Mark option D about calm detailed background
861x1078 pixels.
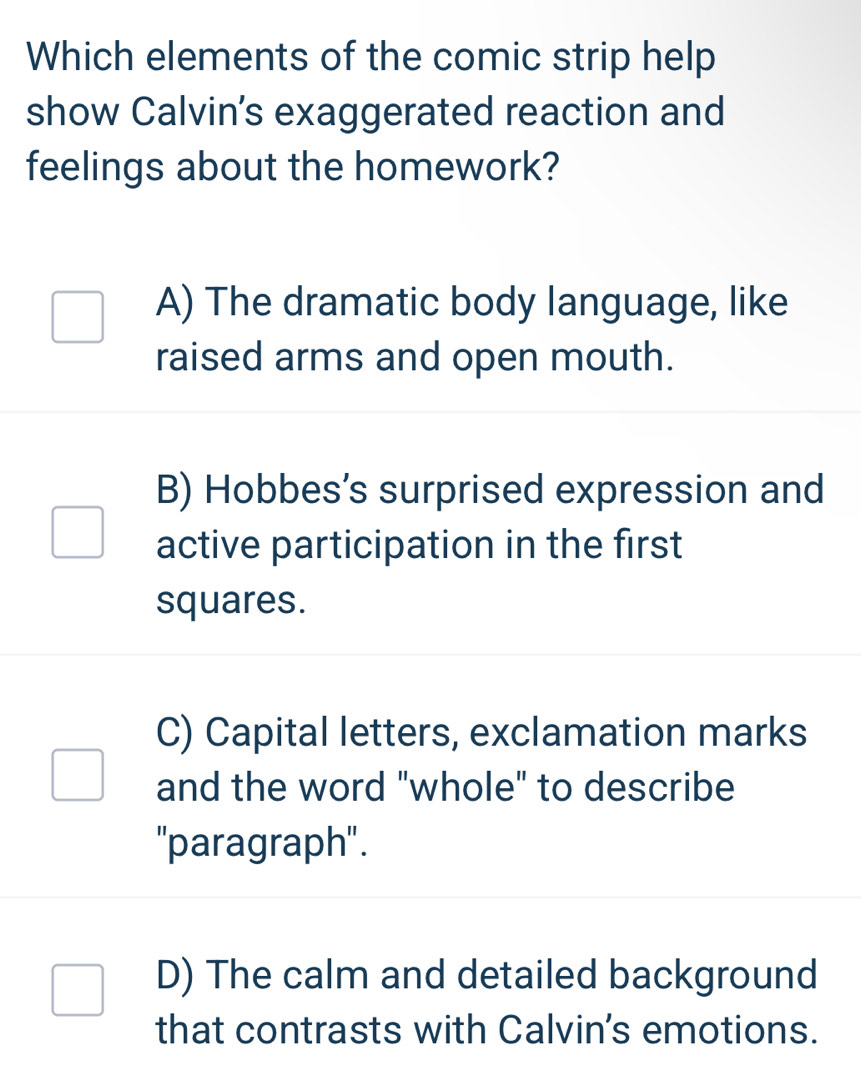pos(78,991)
